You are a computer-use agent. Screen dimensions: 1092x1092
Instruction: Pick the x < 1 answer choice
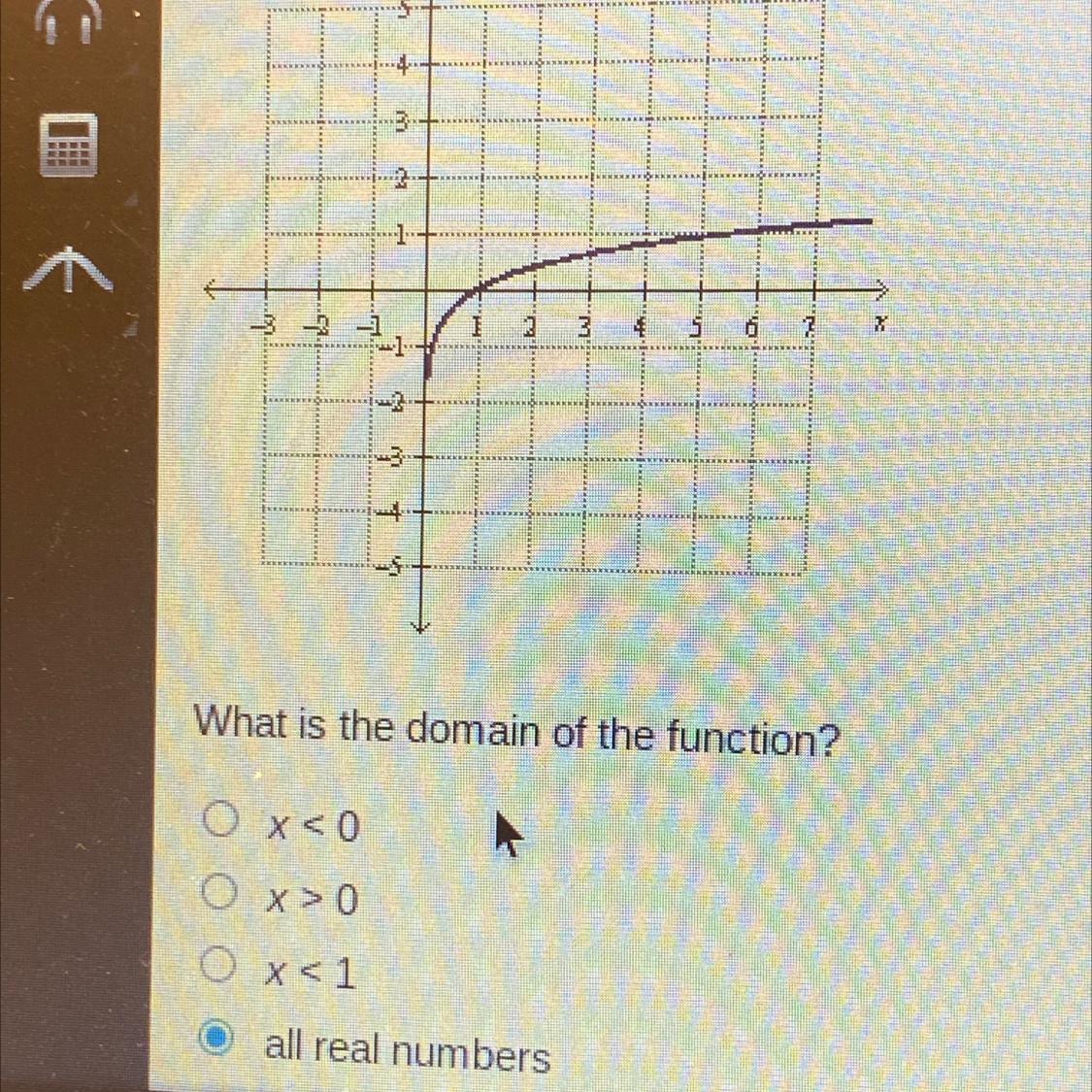tap(220, 966)
